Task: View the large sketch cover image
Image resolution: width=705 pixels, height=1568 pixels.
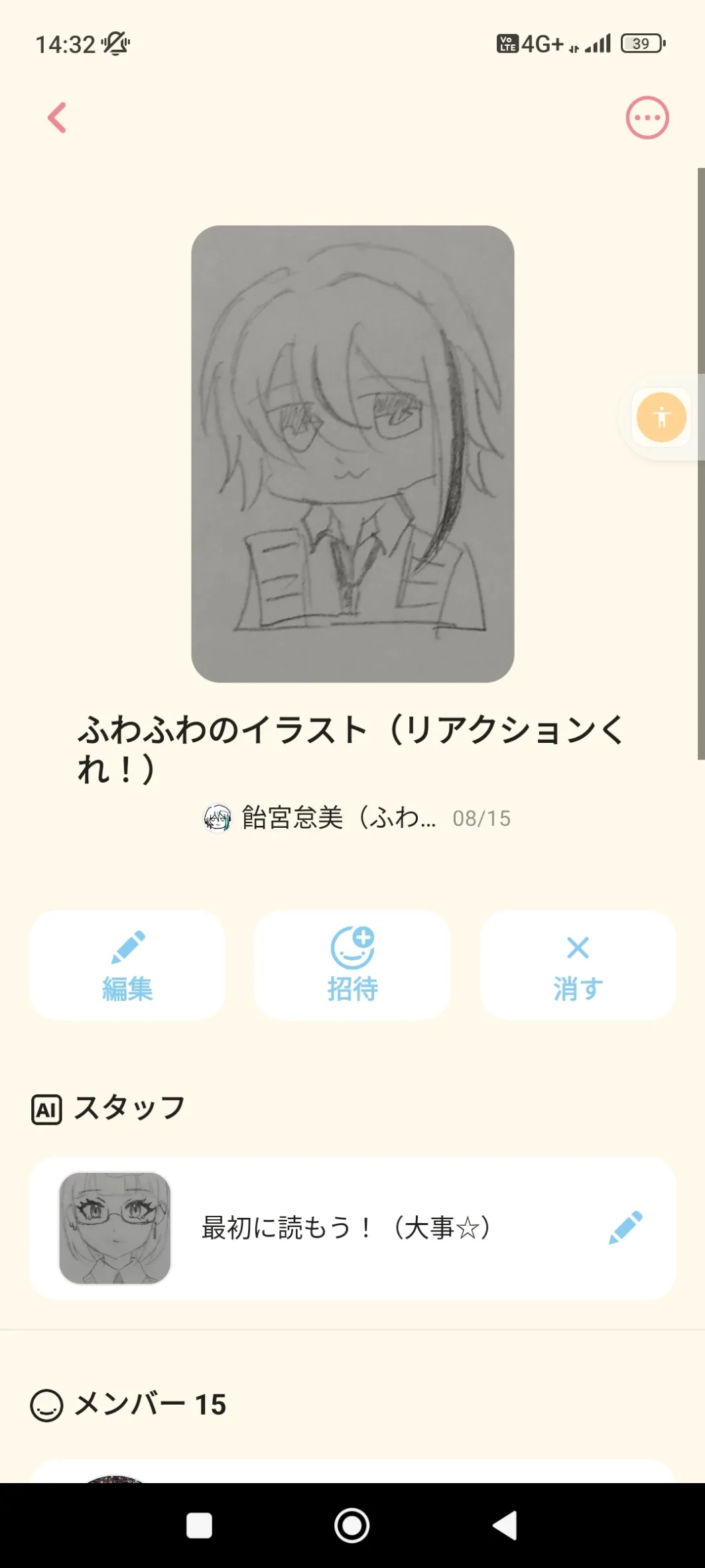Action: pyautogui.click(x=353, y=454)
